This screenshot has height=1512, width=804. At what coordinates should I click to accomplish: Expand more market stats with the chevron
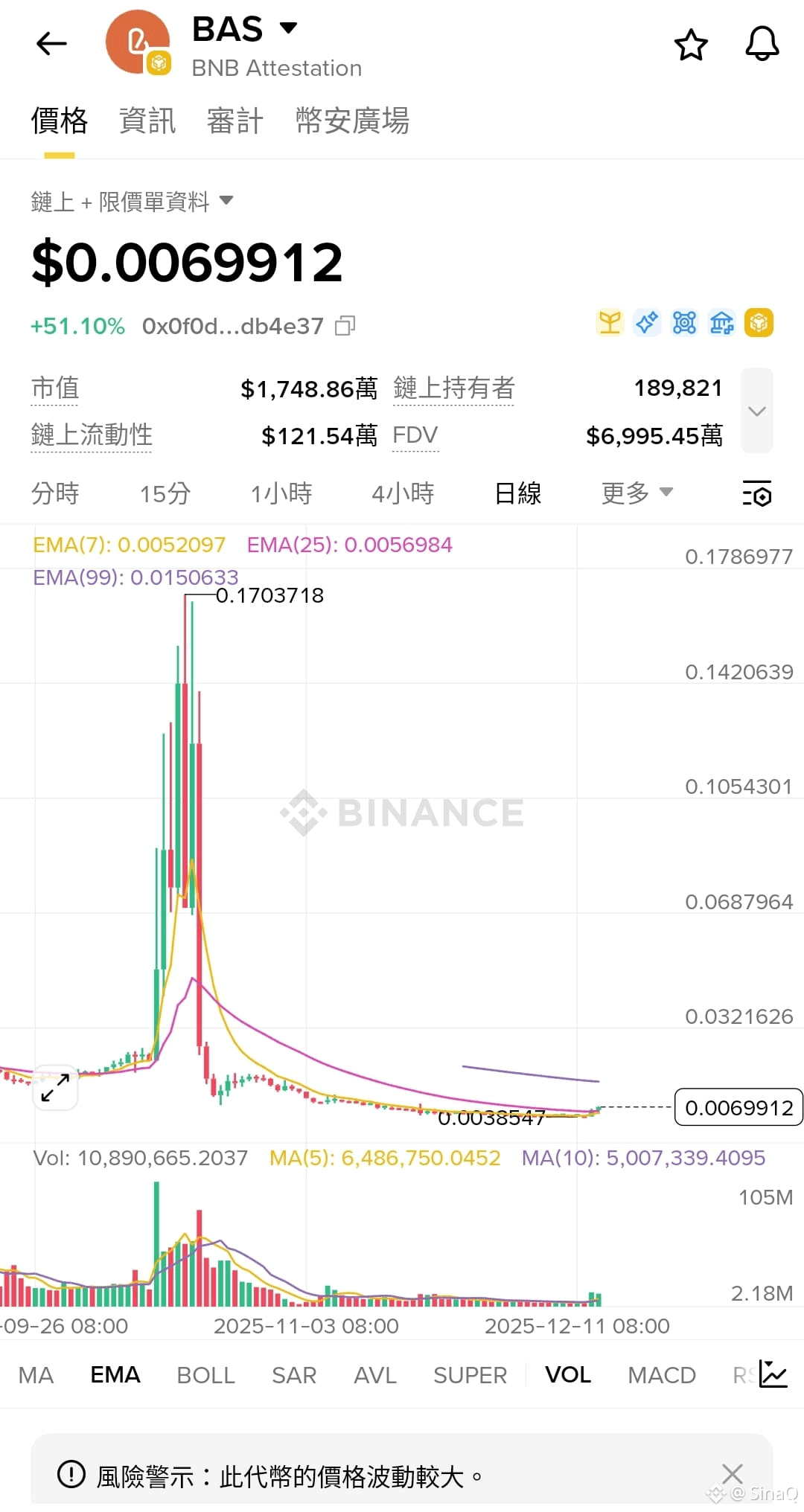[756, 411]
